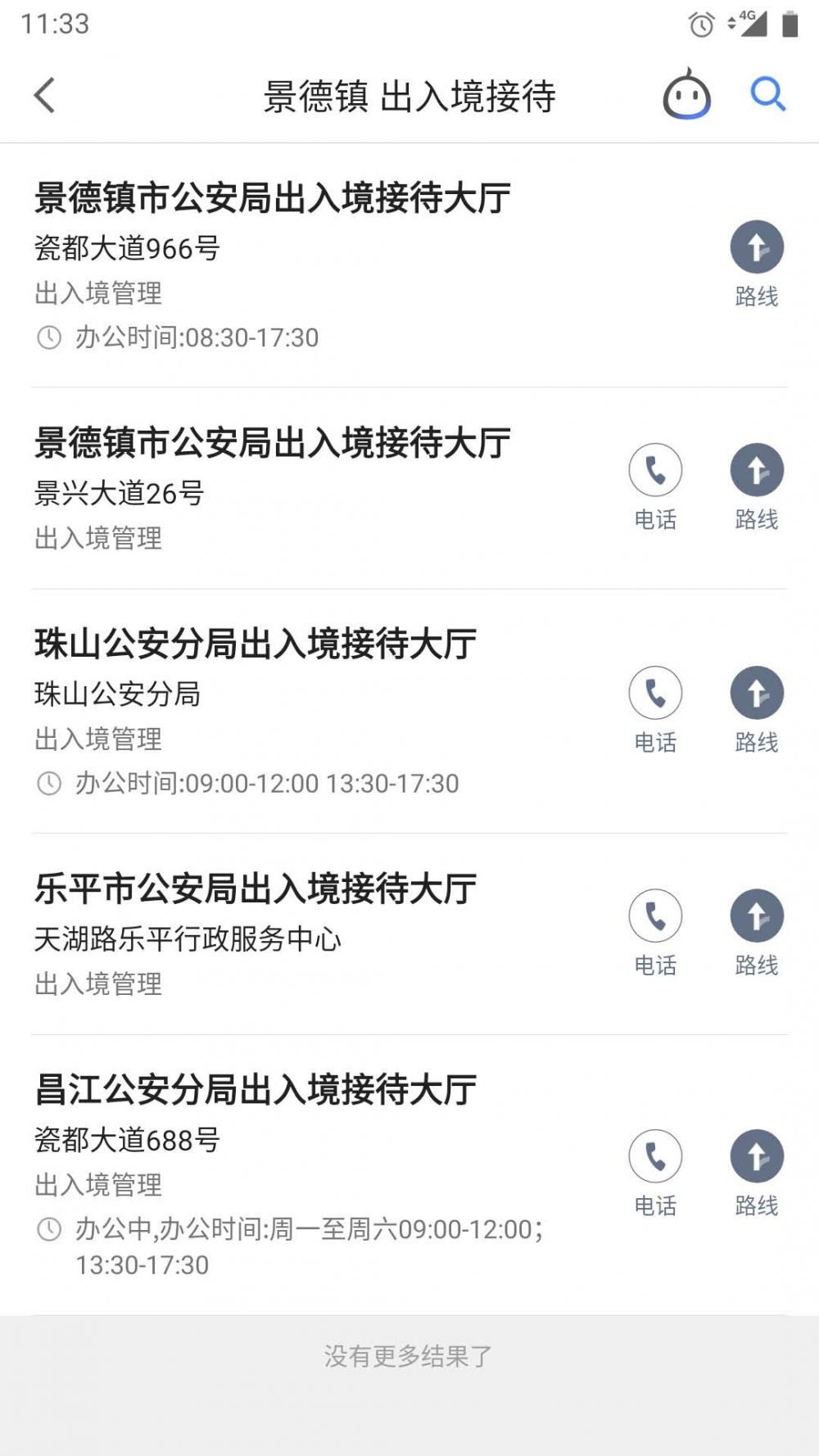
Task: Open details of 珠山公安分局出入境接待大厅
Action: pyautogui.click(x=256, y=644)
